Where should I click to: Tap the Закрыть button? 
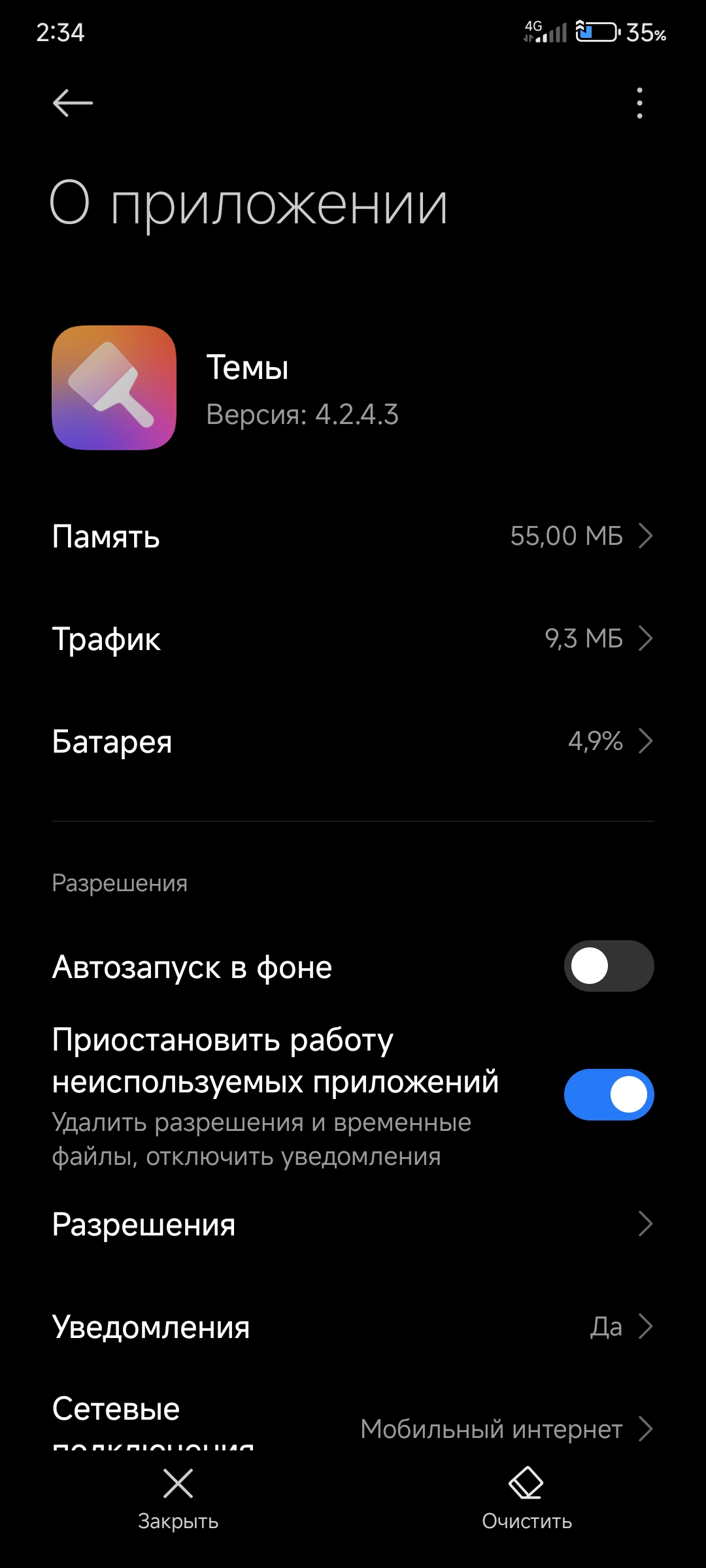pyautogui.click(x=178, y=1499)
